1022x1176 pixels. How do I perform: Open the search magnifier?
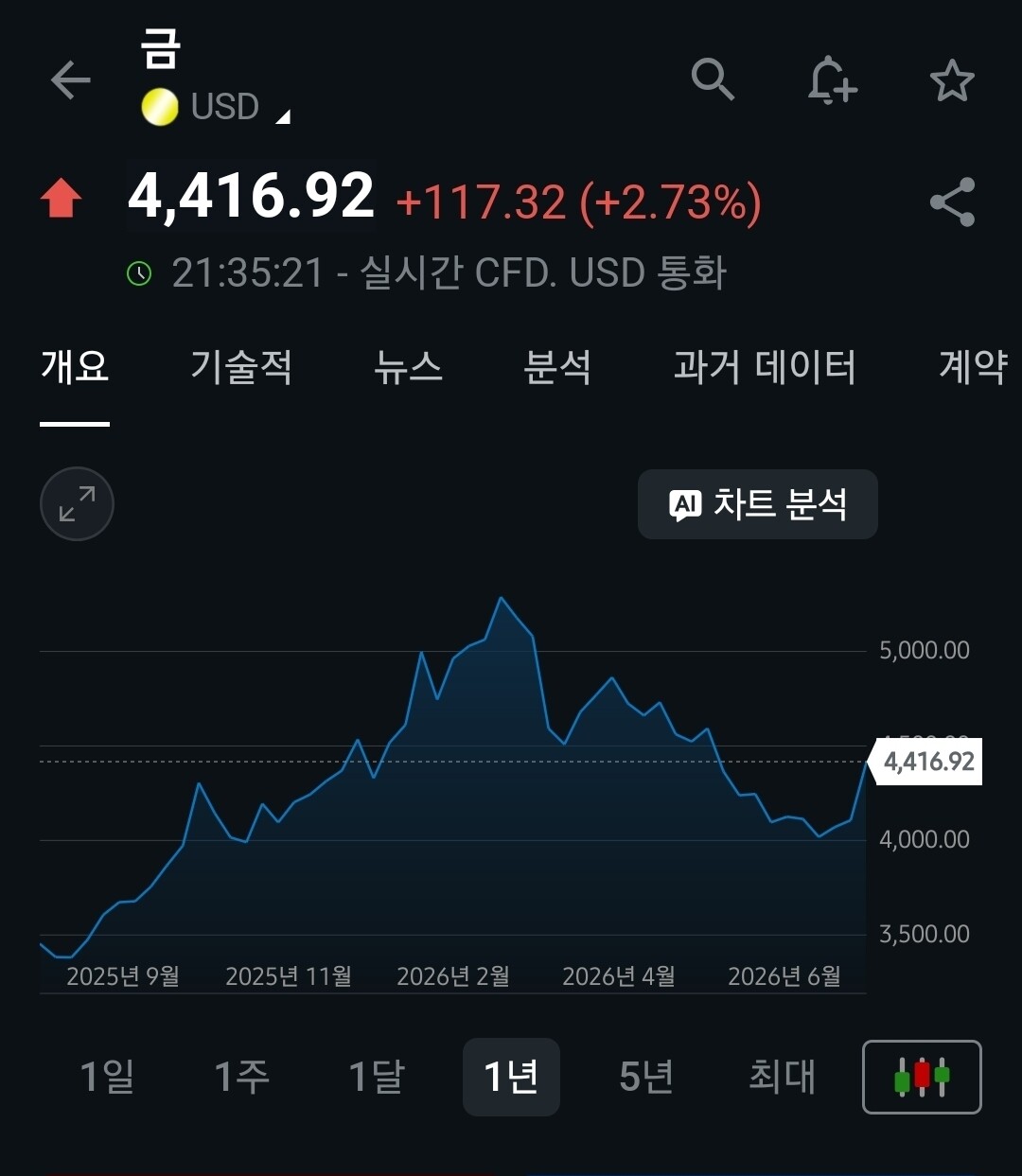point(713,79)
